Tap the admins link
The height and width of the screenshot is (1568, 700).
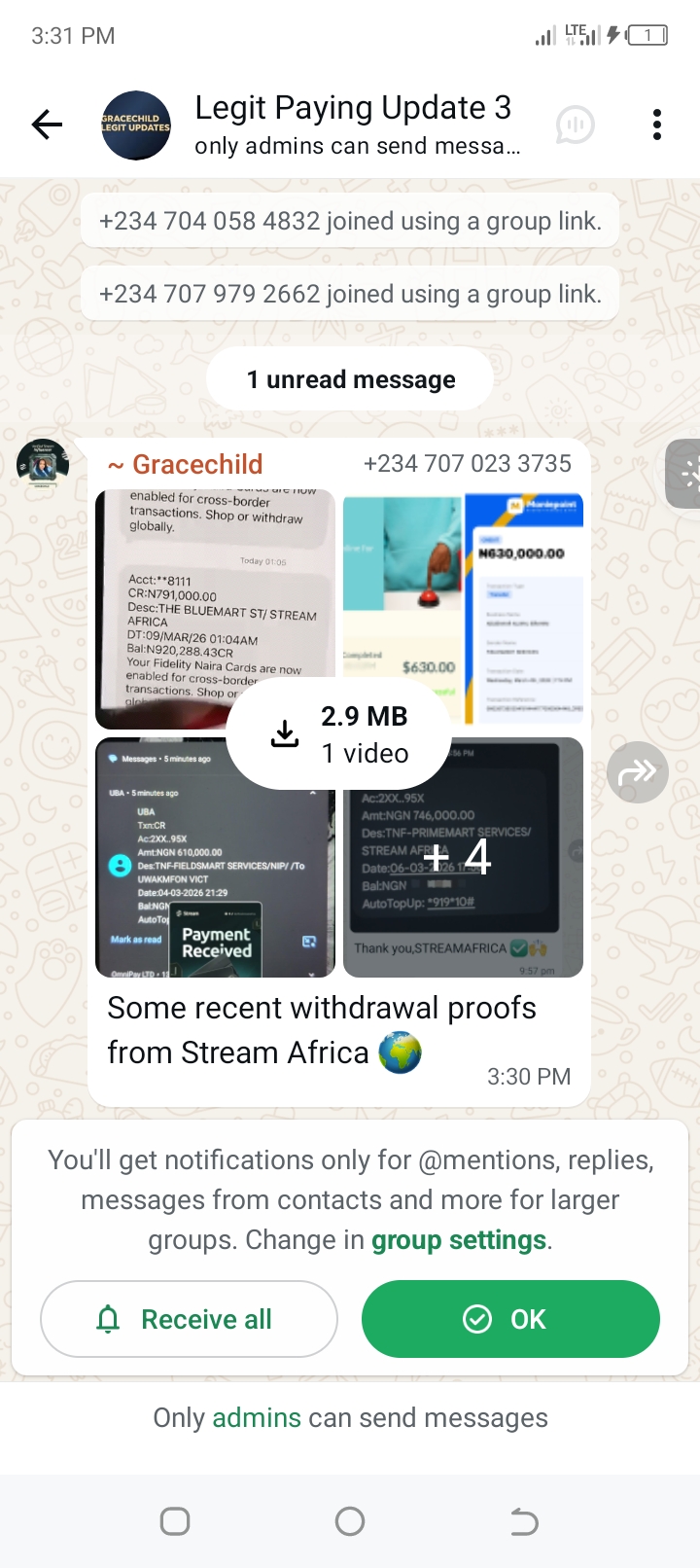click(x=257, y=1418)
